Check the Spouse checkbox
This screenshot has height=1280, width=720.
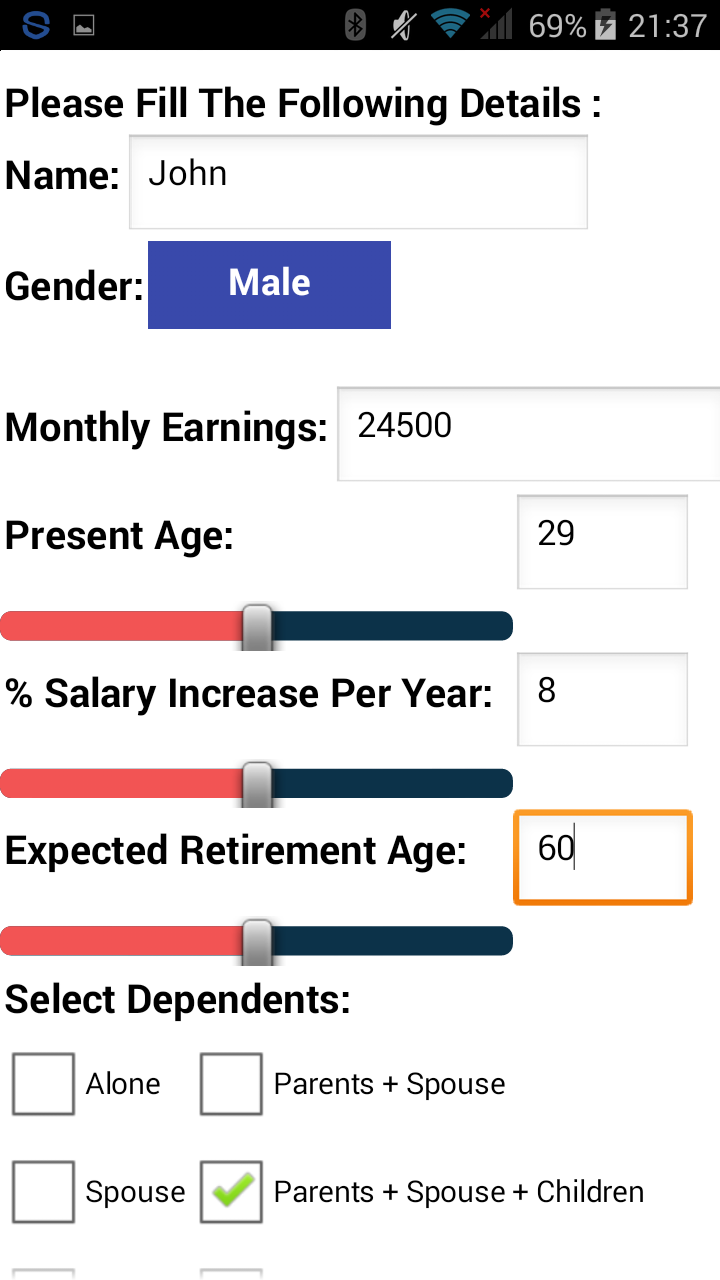43,1191
